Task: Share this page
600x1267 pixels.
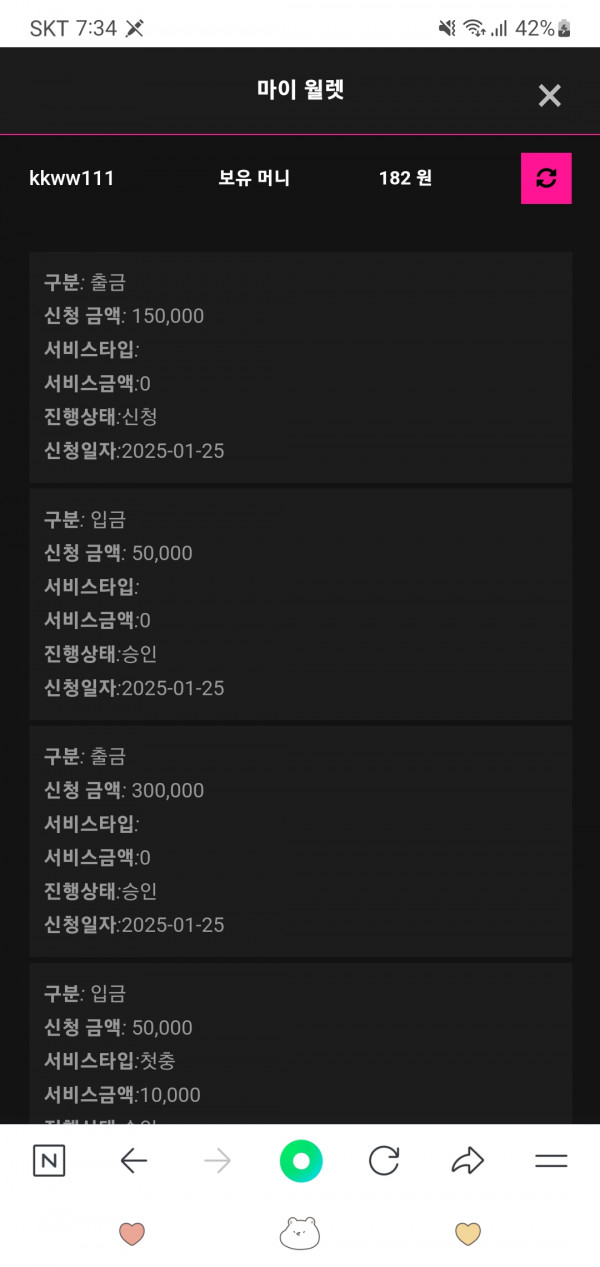Action: pyautogui.click(x=467, y=1161)
